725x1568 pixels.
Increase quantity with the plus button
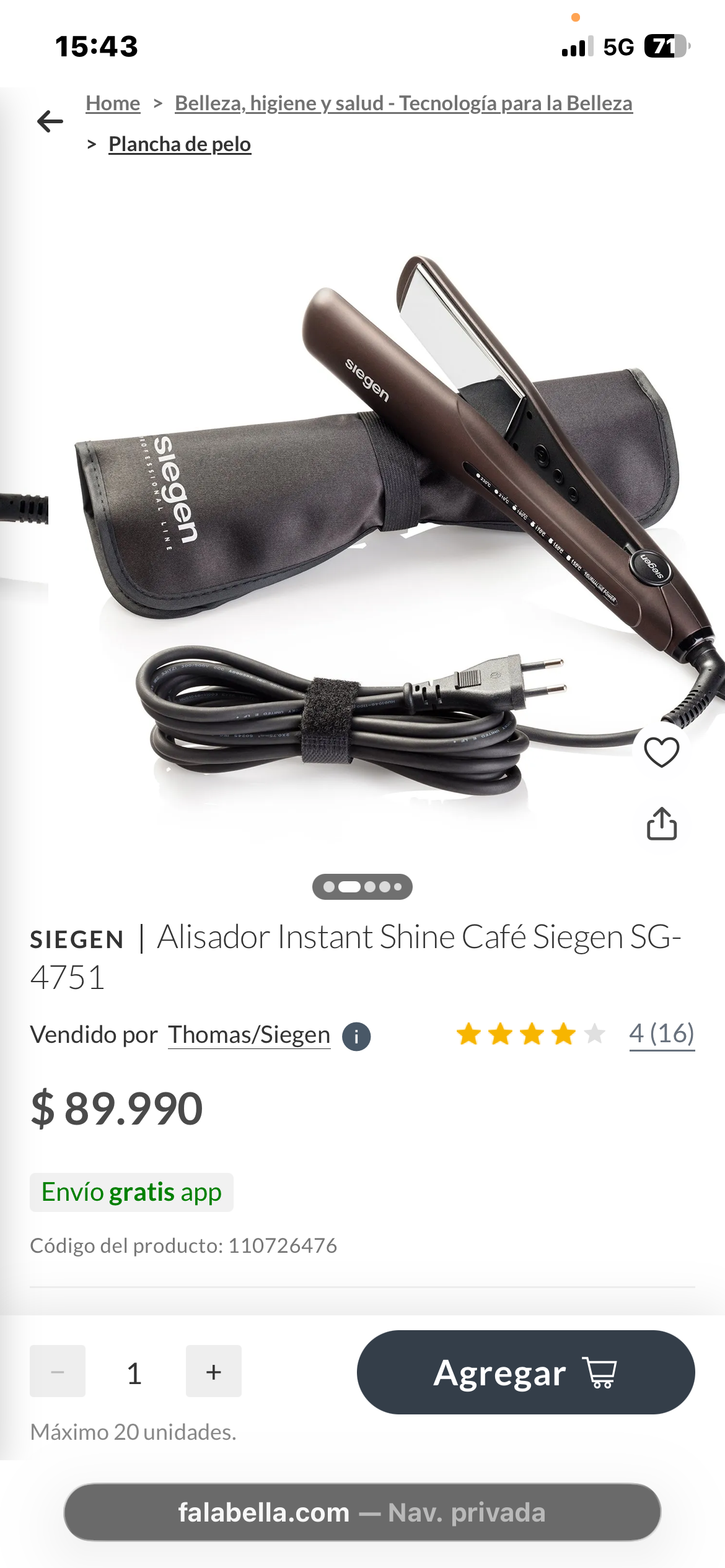coord(214,1372)
